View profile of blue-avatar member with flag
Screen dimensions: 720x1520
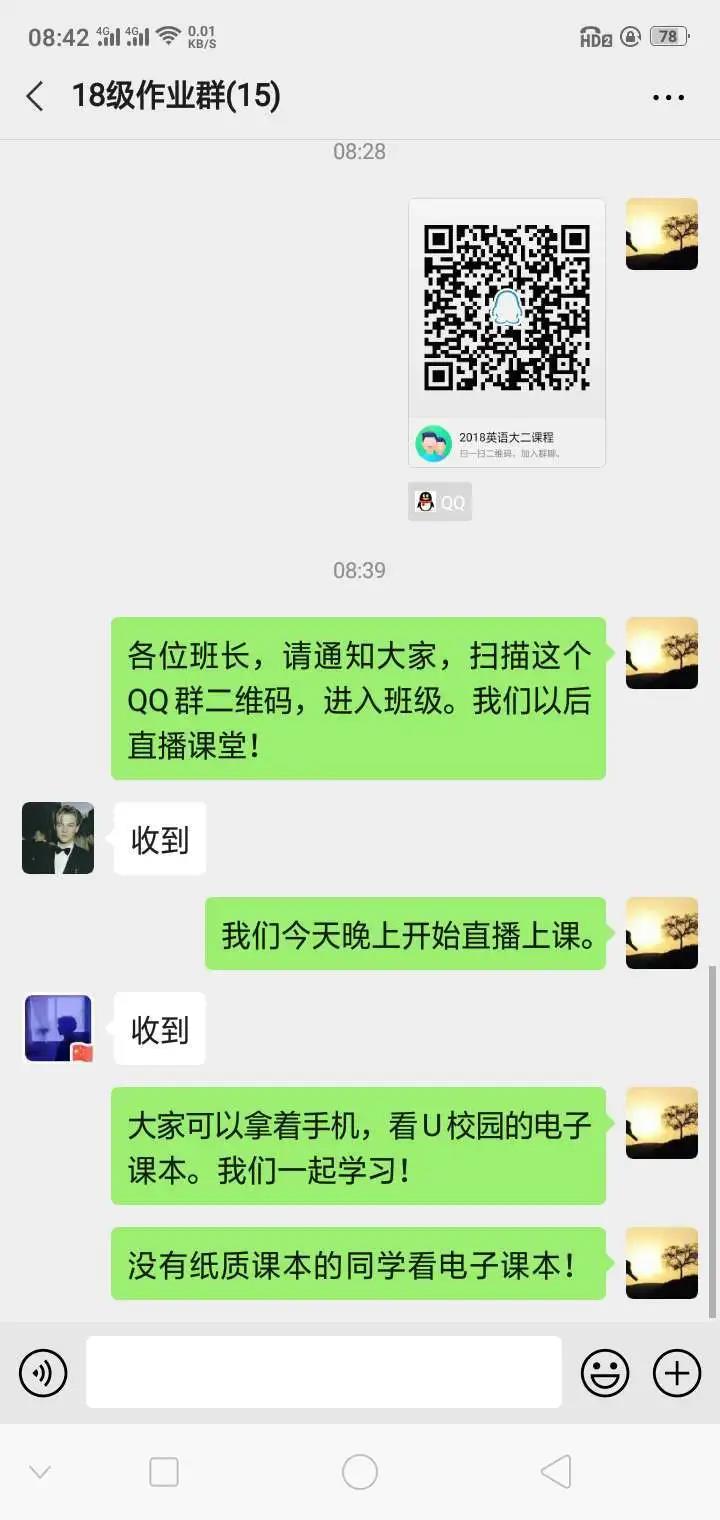click(58, 1028)
